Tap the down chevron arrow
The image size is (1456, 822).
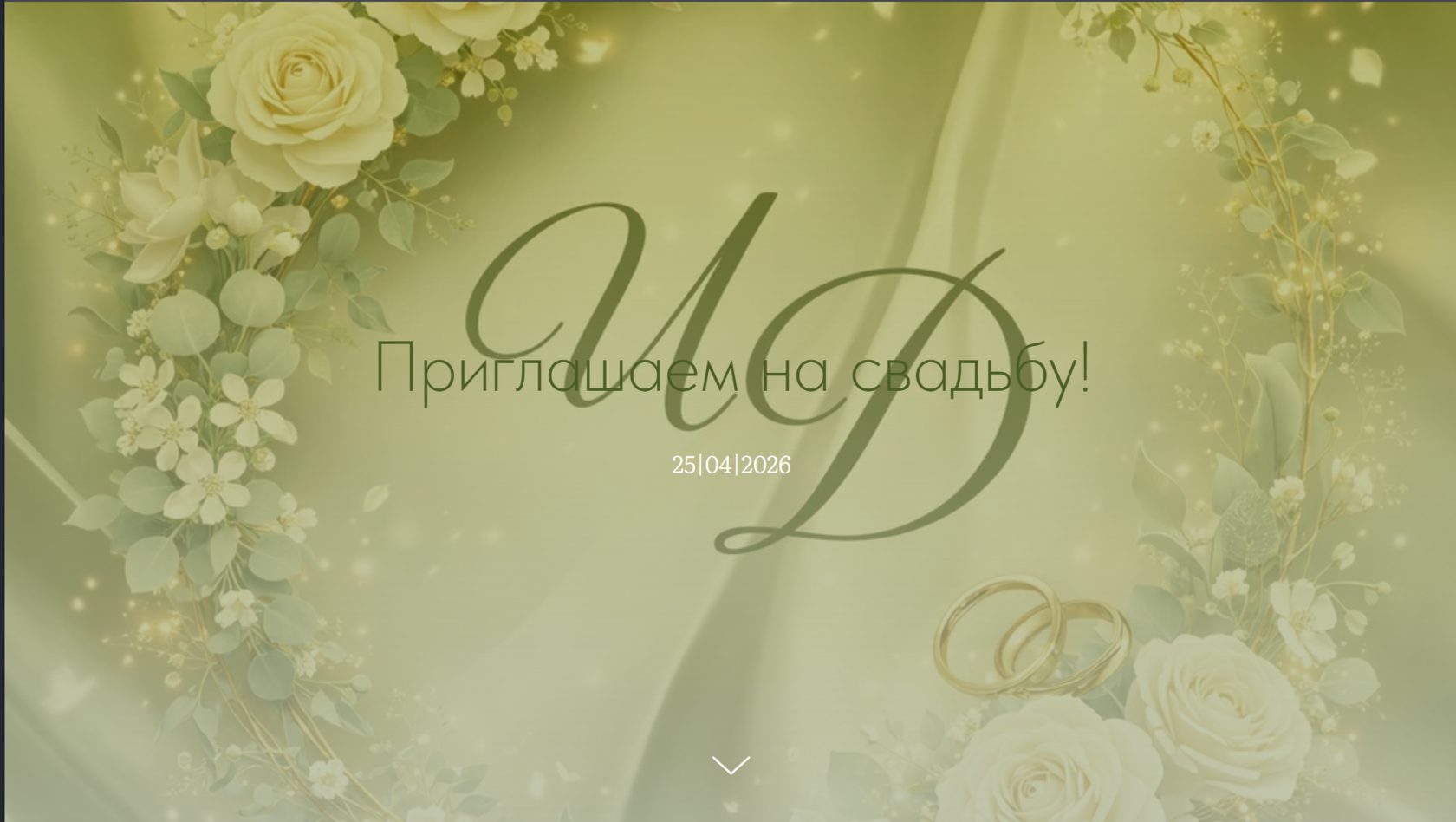[x=731, y=765]
